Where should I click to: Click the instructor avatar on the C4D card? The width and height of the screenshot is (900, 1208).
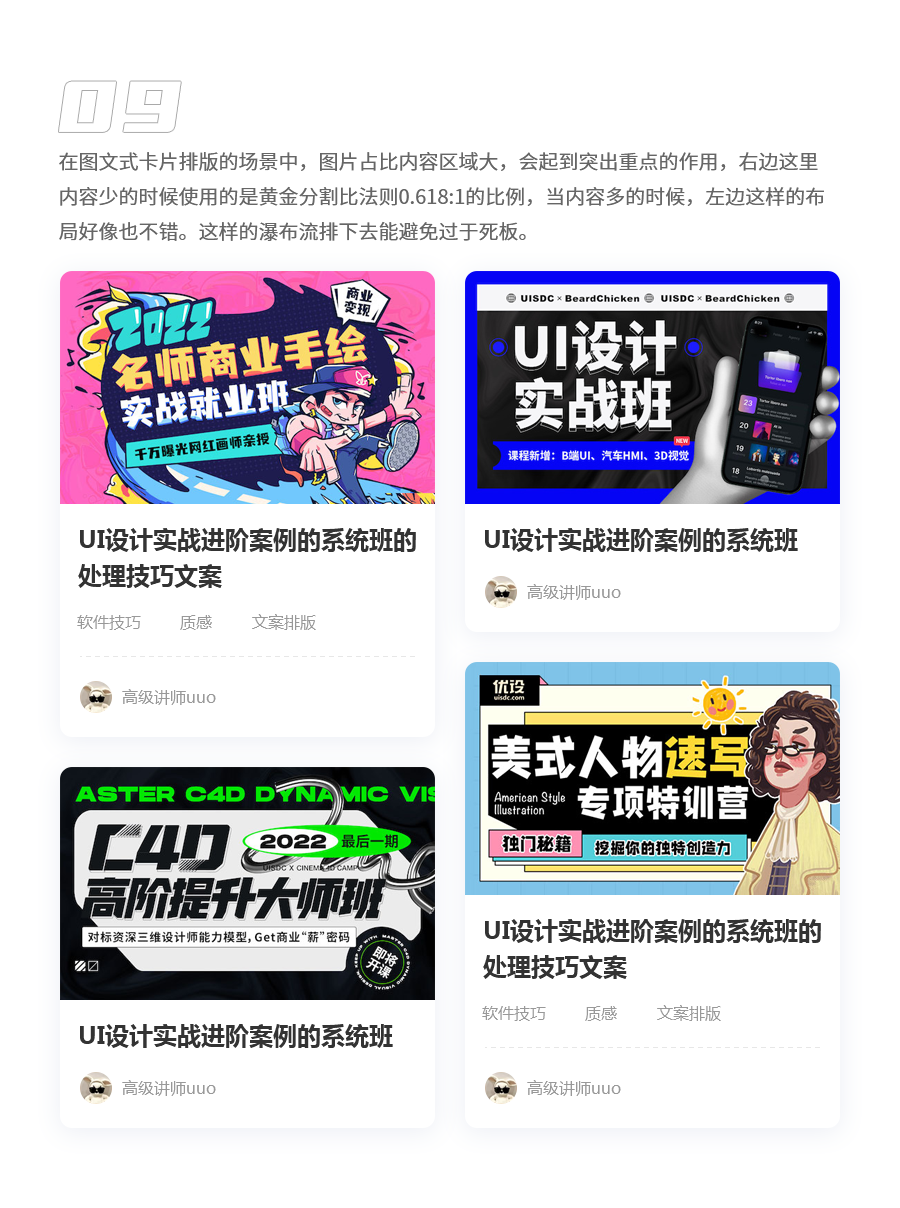[96, 1088]
